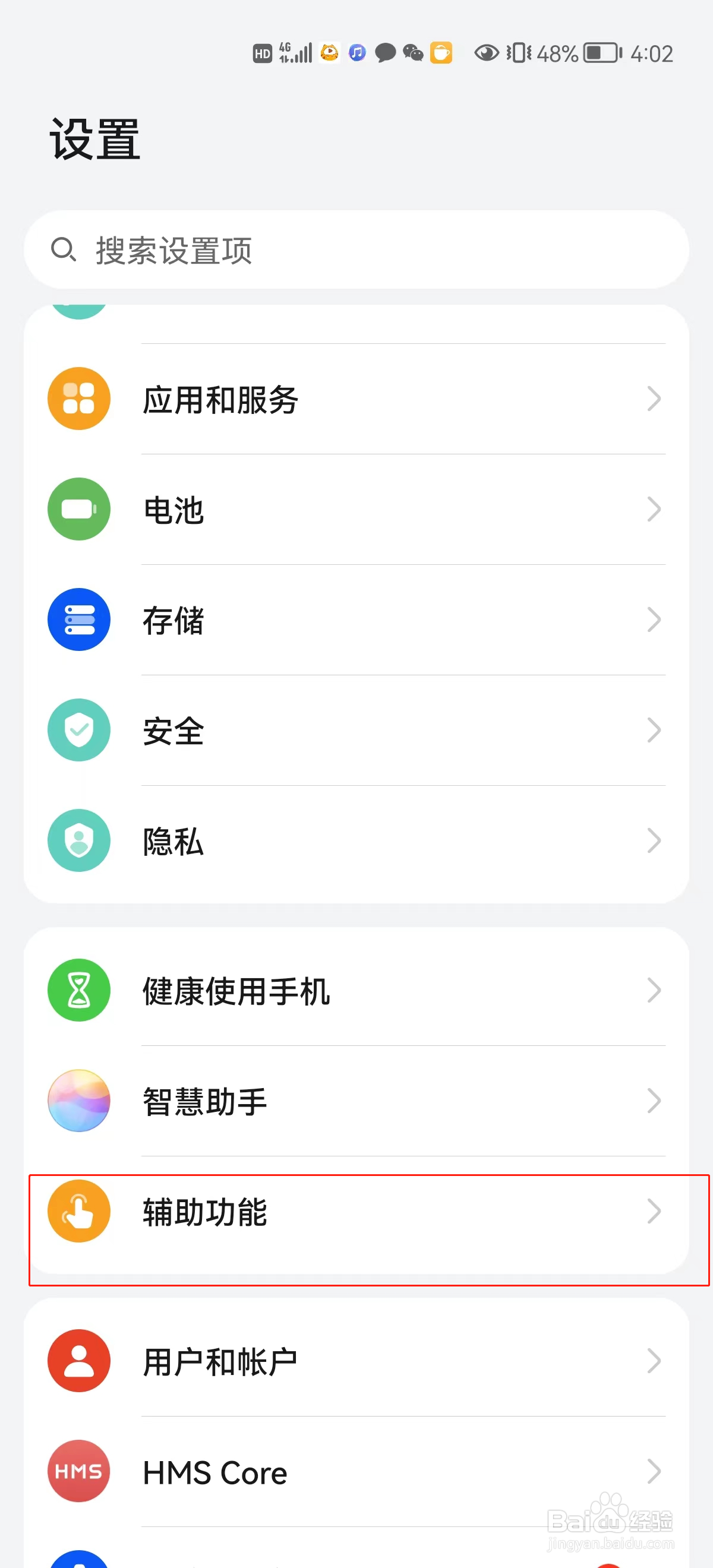Image resolution: width=713 pixels, height=1568 pixels.
Task: Tap the 搜索设置项 search field
Action: point(356,249)
